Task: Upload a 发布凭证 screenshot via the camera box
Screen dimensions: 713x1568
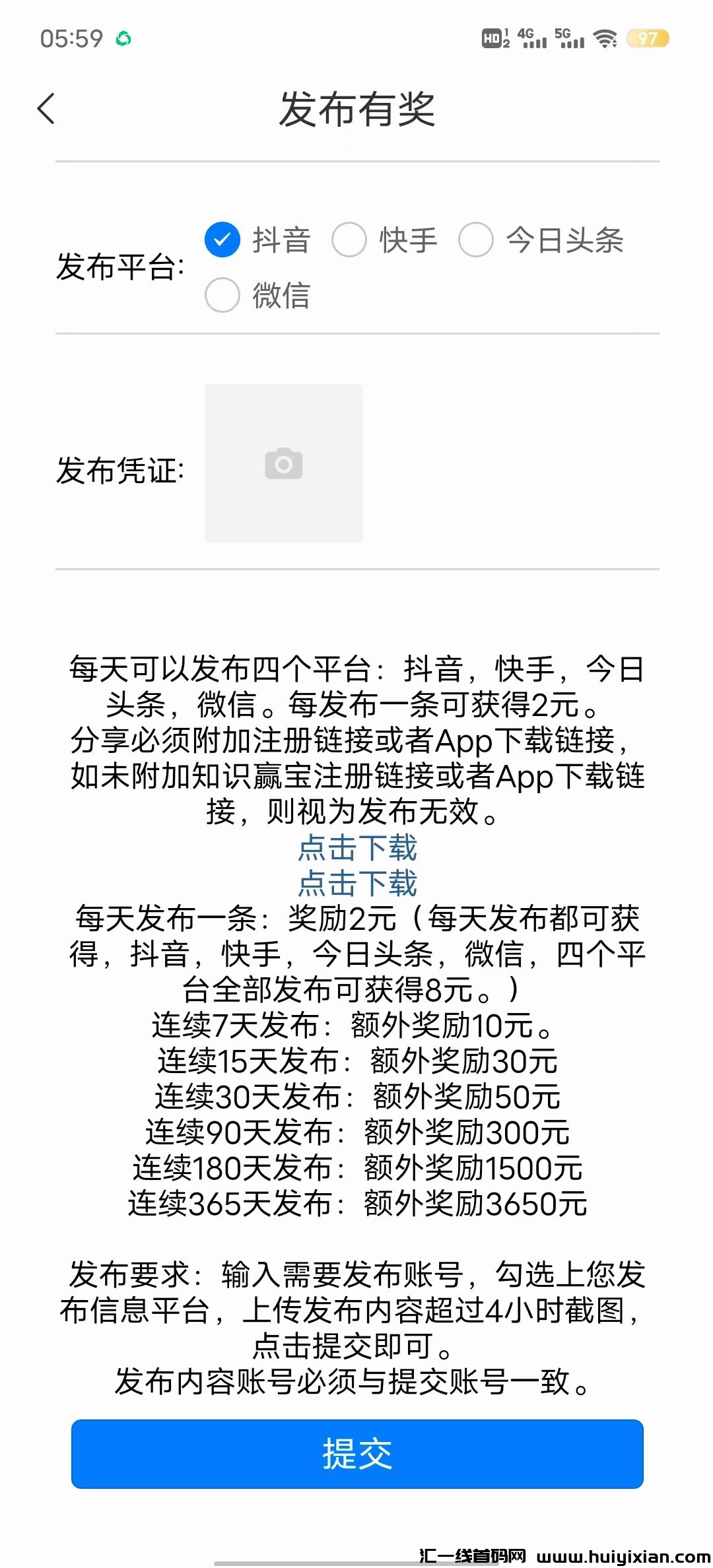Action: 284,463
